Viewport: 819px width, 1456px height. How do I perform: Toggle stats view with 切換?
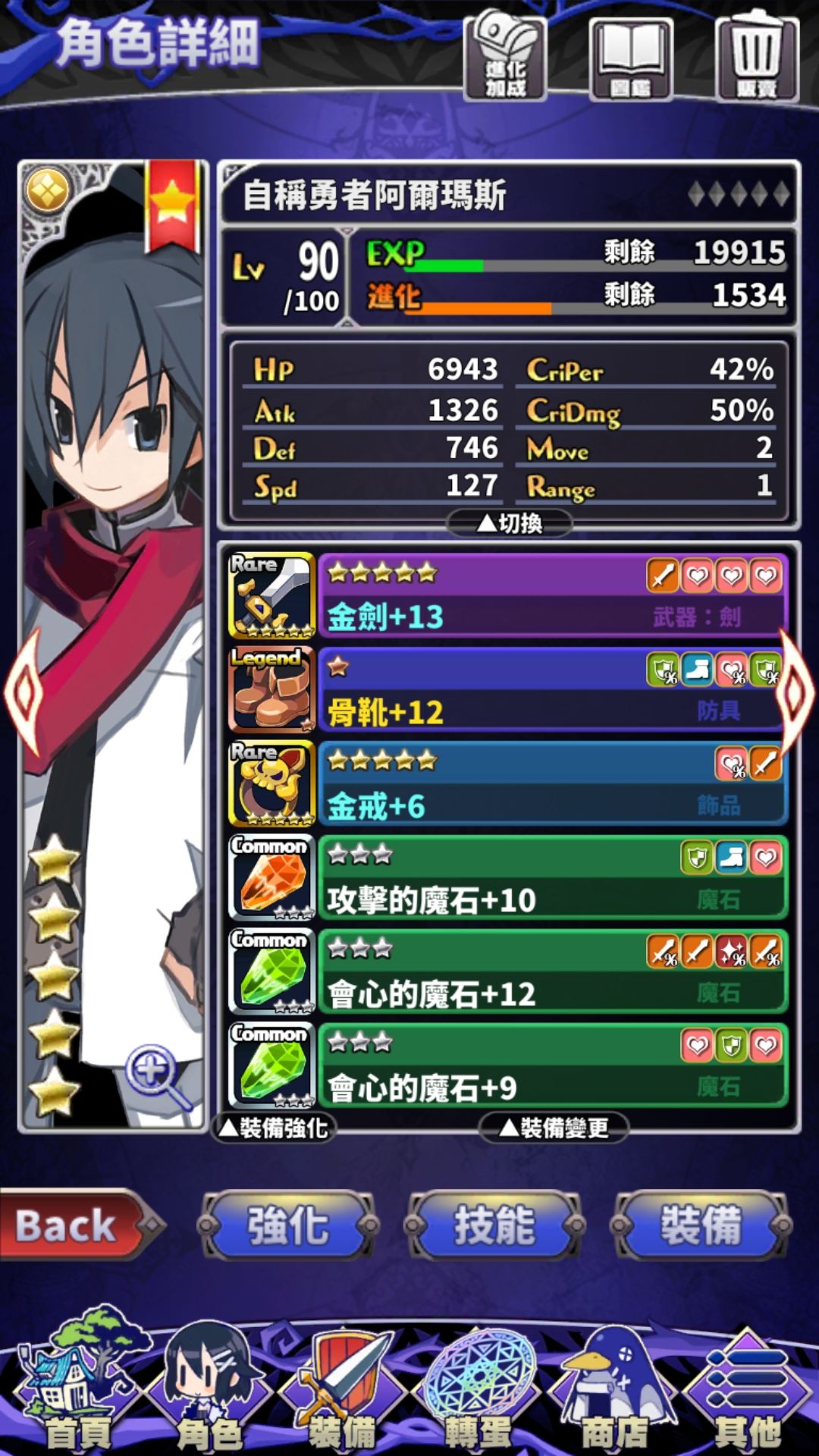510,523
